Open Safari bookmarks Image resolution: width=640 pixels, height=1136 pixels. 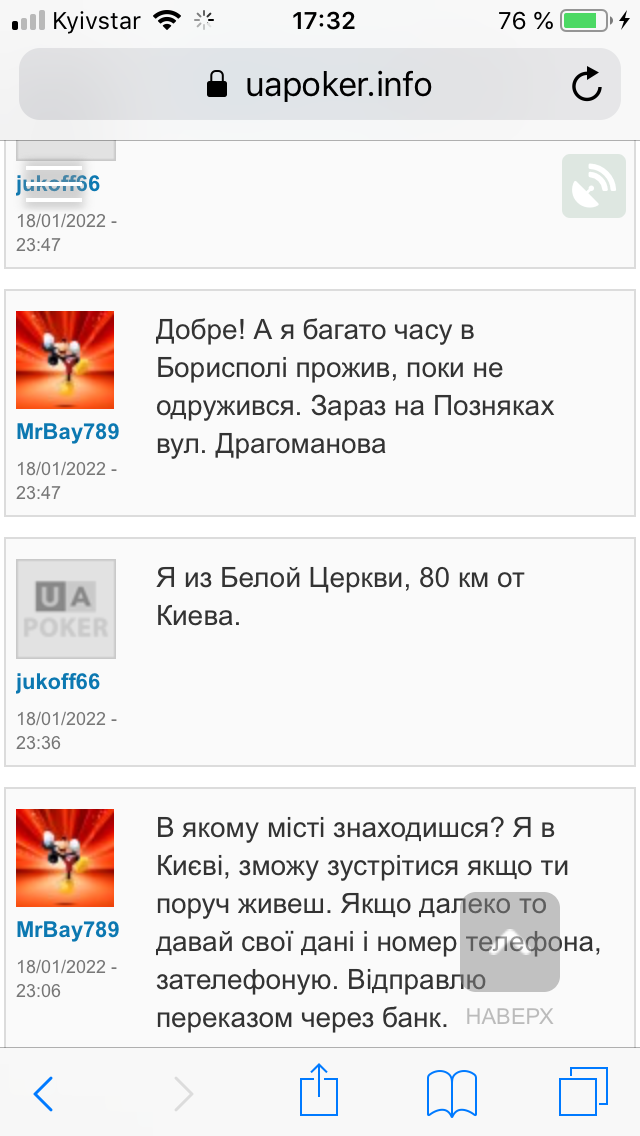coord(452,1093)
